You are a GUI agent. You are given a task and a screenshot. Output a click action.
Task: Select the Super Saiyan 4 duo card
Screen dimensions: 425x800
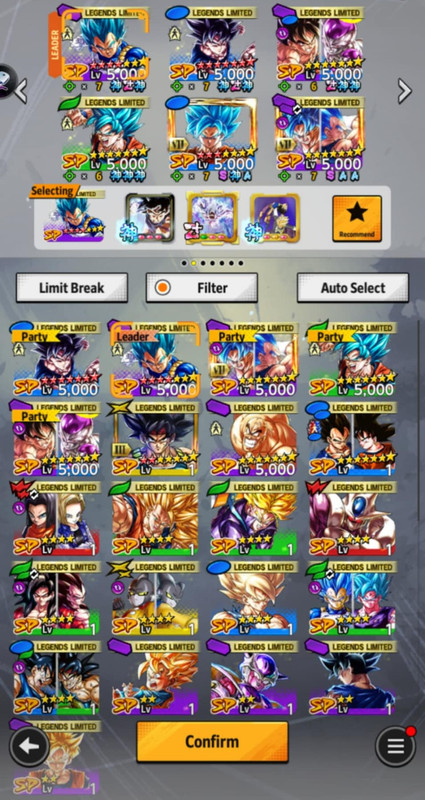coord(55,599)
